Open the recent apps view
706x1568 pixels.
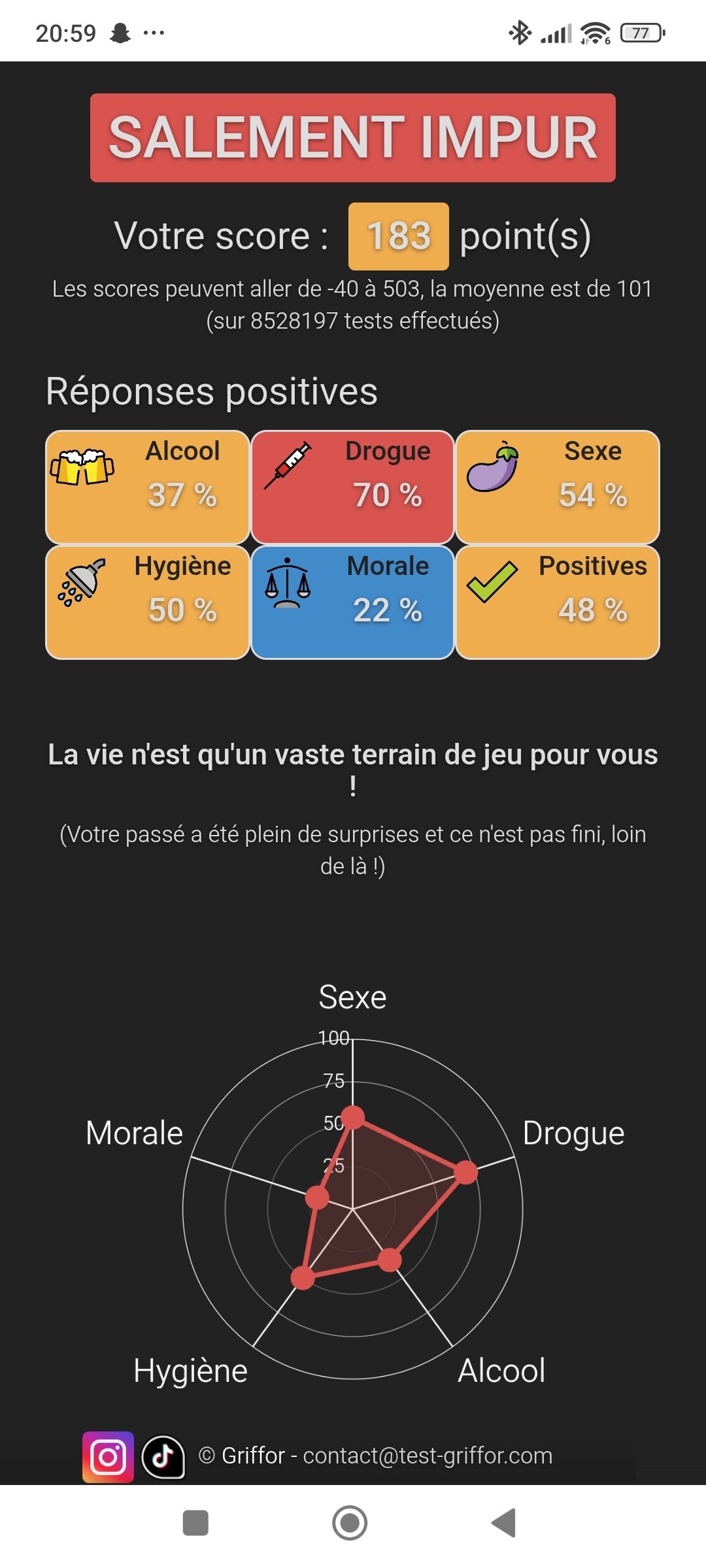click(195, 1523)
